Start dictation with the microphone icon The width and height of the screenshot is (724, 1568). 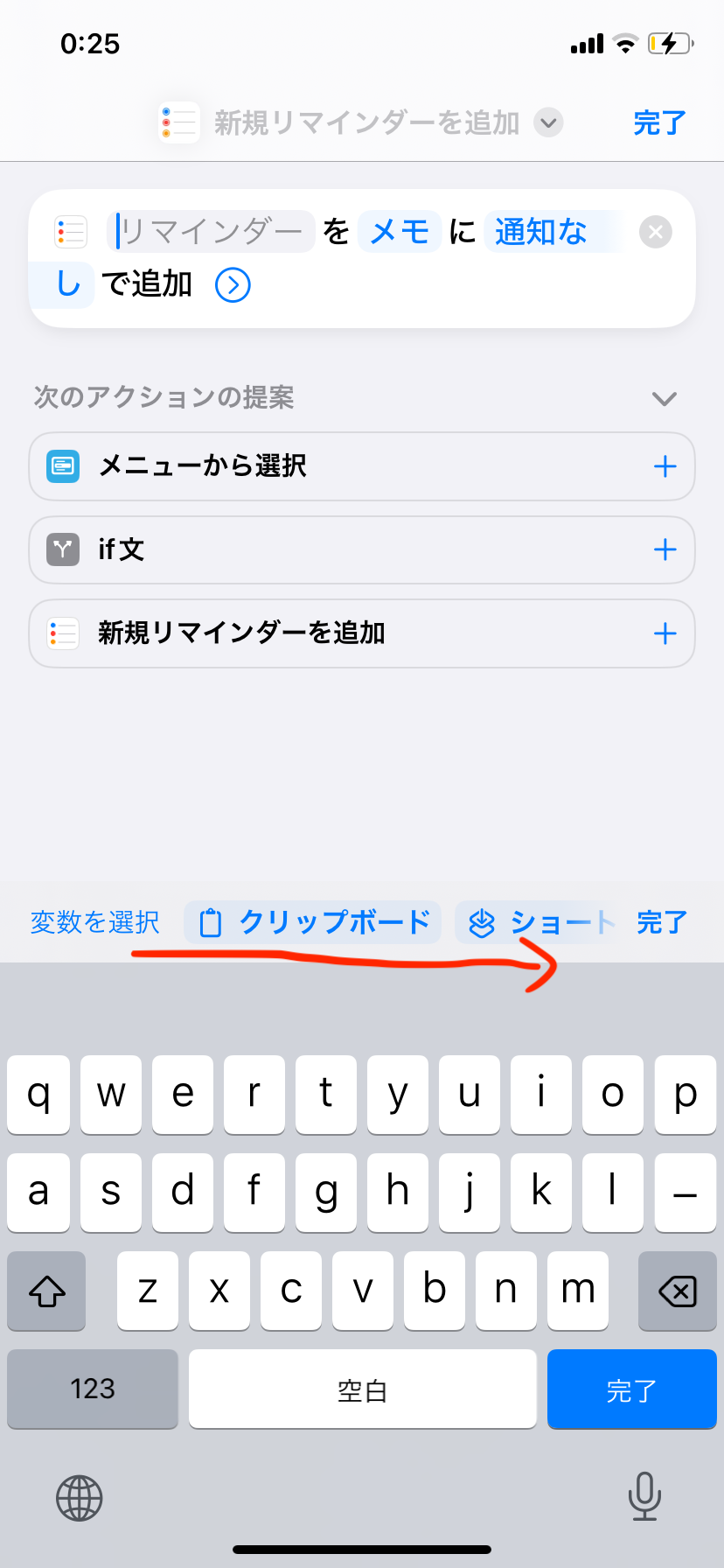pos(644,1496)
